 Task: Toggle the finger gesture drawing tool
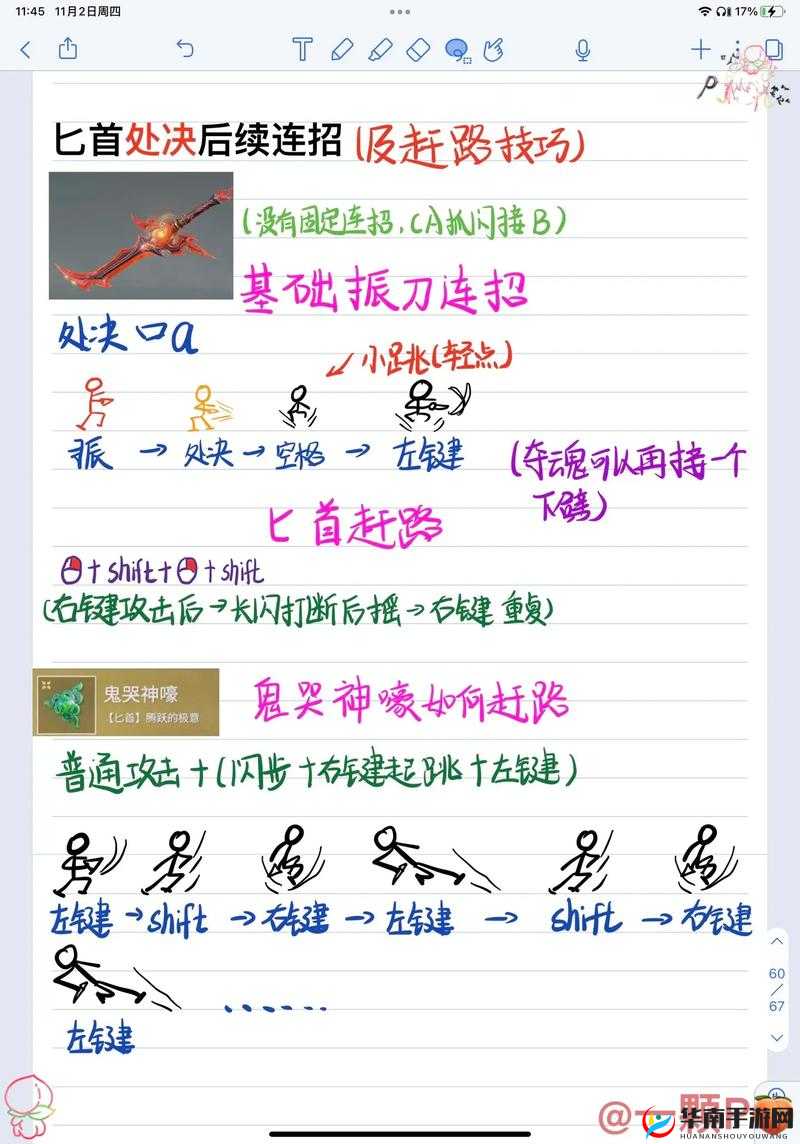click(491, 47)
